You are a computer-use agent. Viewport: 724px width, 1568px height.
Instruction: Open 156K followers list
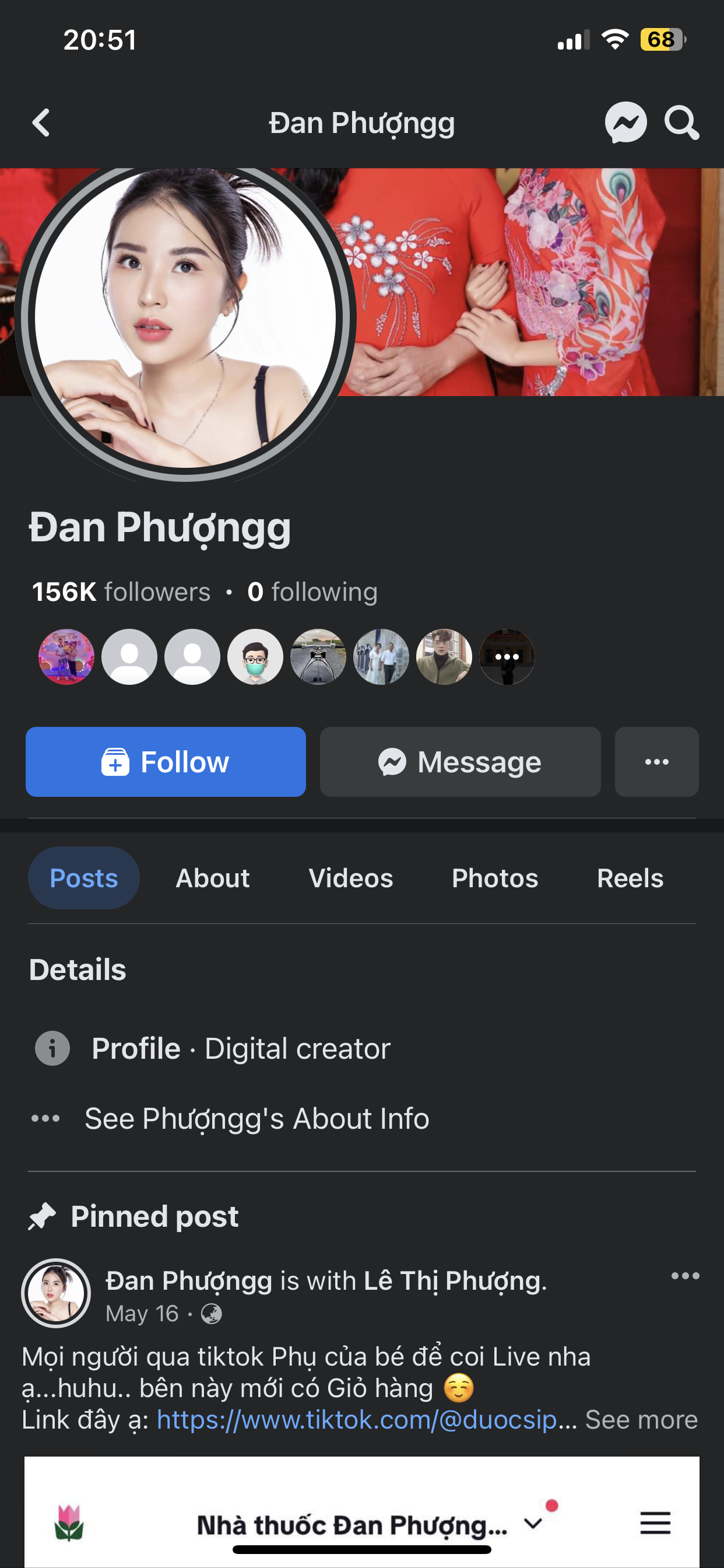click(x=121, y=591)
